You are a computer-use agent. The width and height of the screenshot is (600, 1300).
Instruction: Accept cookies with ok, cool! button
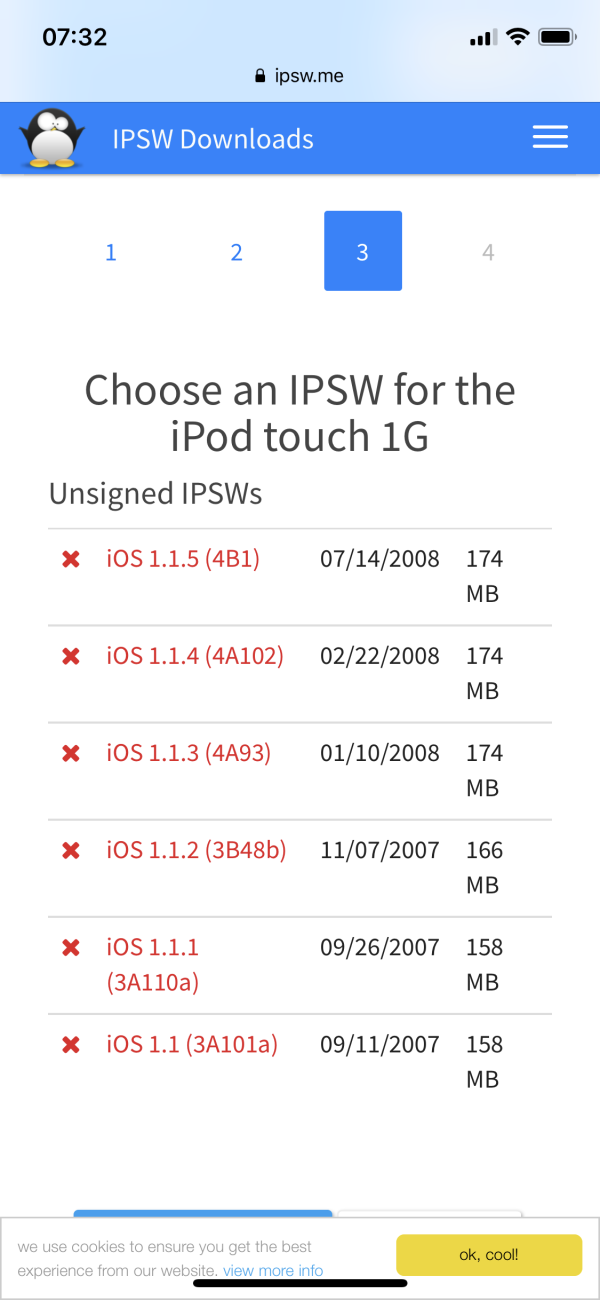(x=488, y=1255)
